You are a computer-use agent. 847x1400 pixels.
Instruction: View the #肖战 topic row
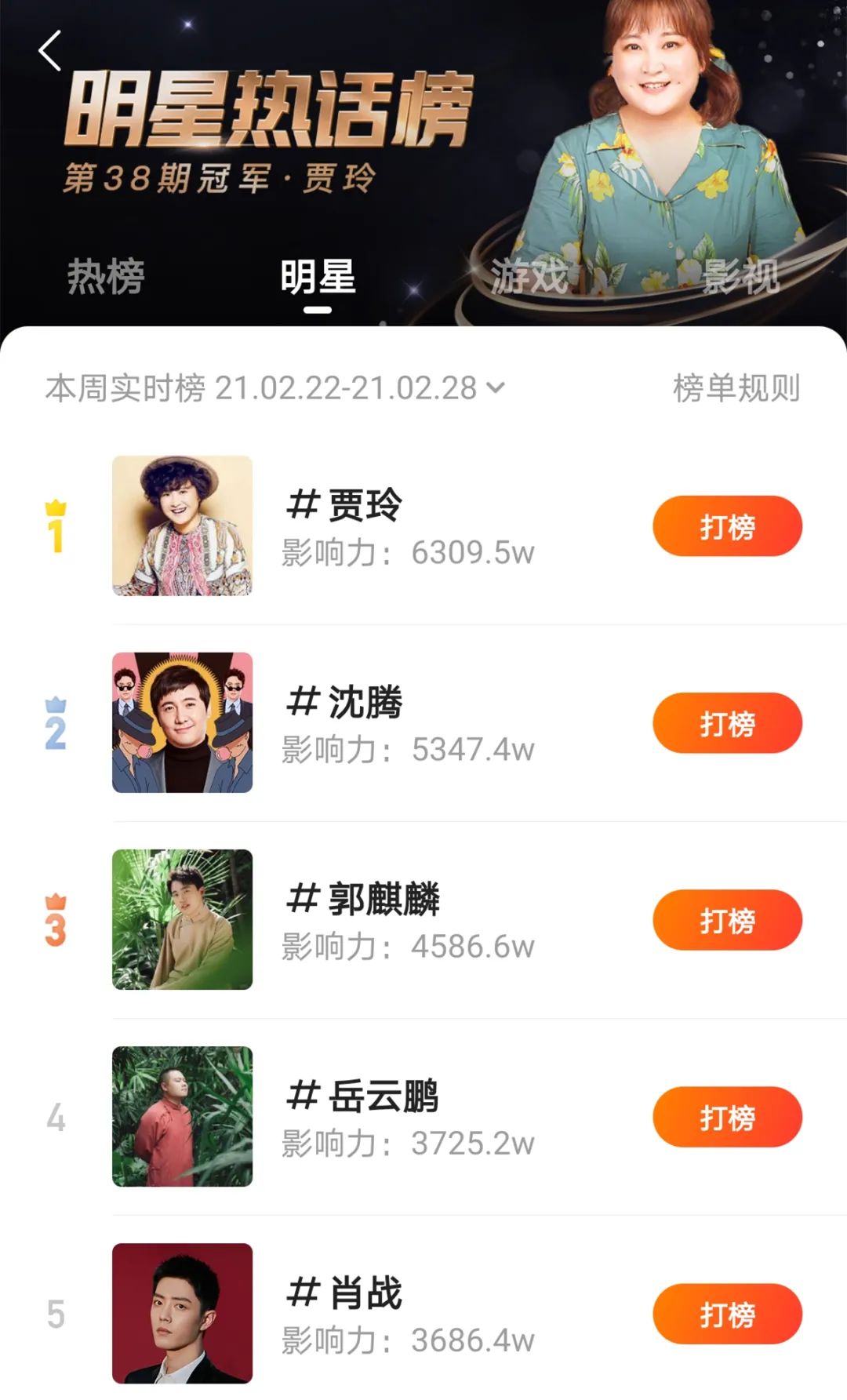(x=408, y=1314)
